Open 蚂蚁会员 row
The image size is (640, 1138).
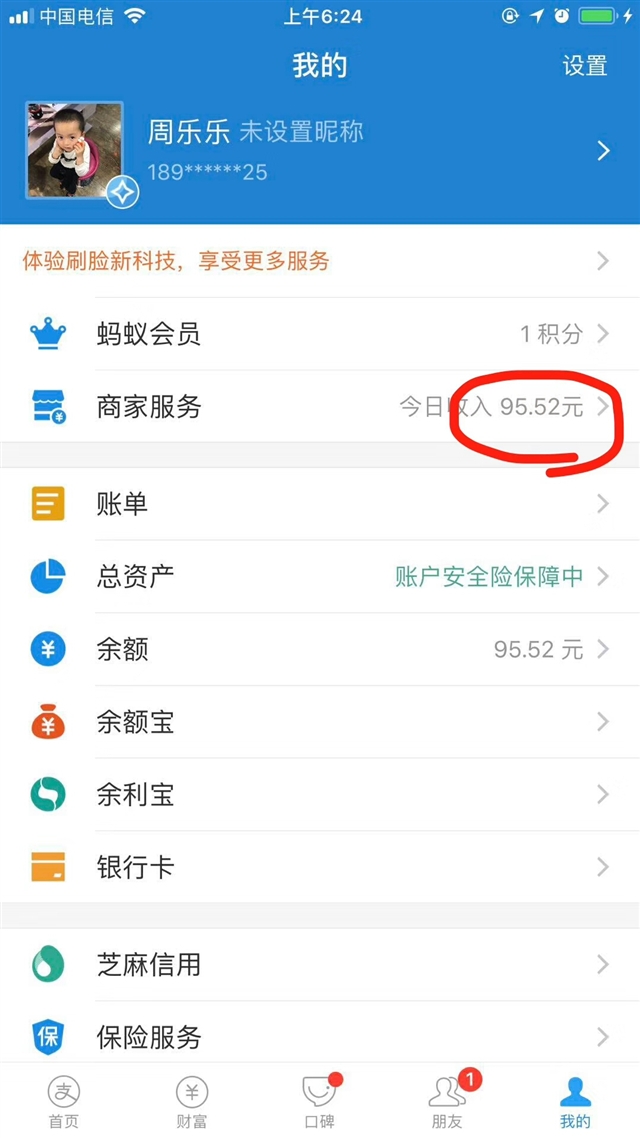(320, 334)
